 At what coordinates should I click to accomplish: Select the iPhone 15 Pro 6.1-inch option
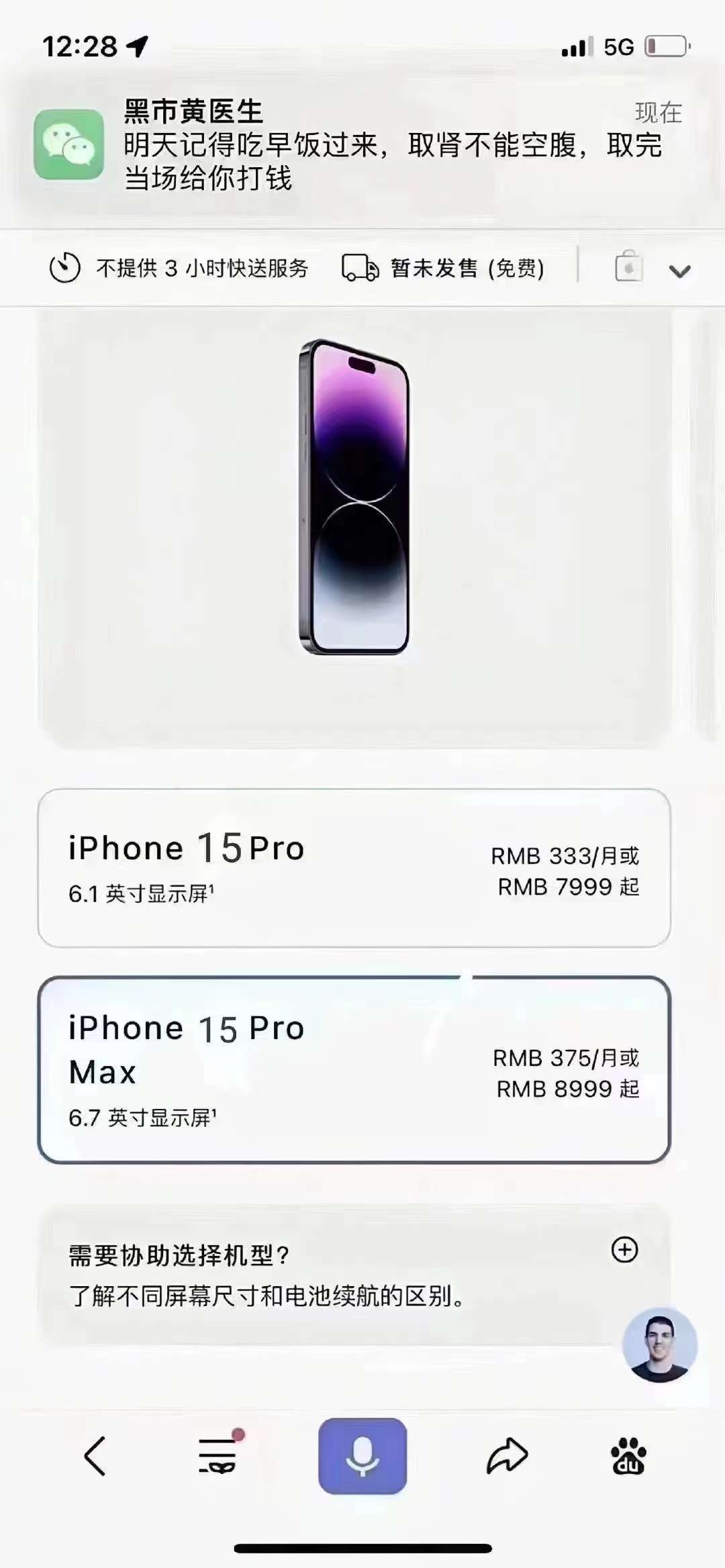click(354, 868)
